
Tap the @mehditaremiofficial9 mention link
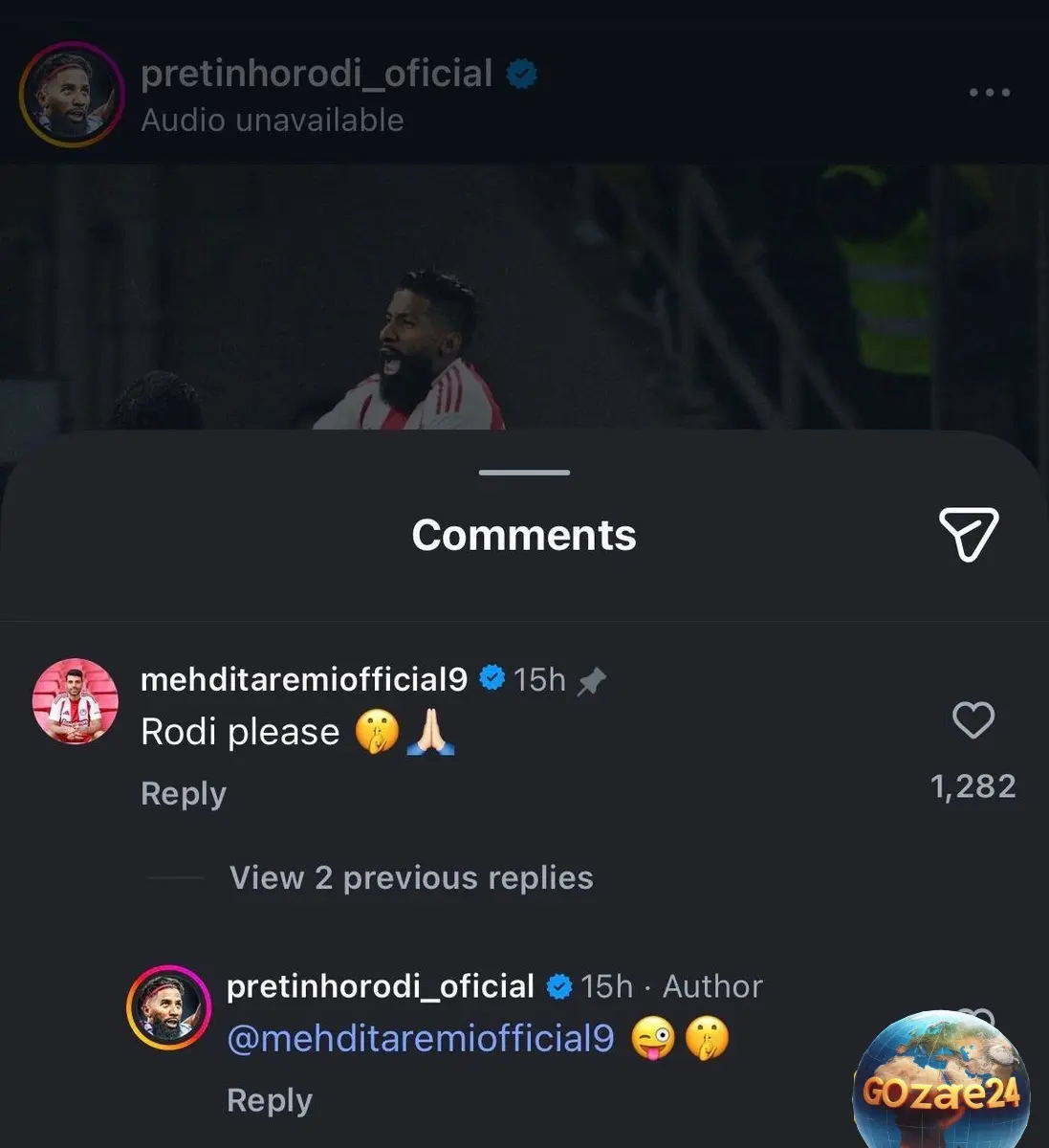pos(421,1038)
